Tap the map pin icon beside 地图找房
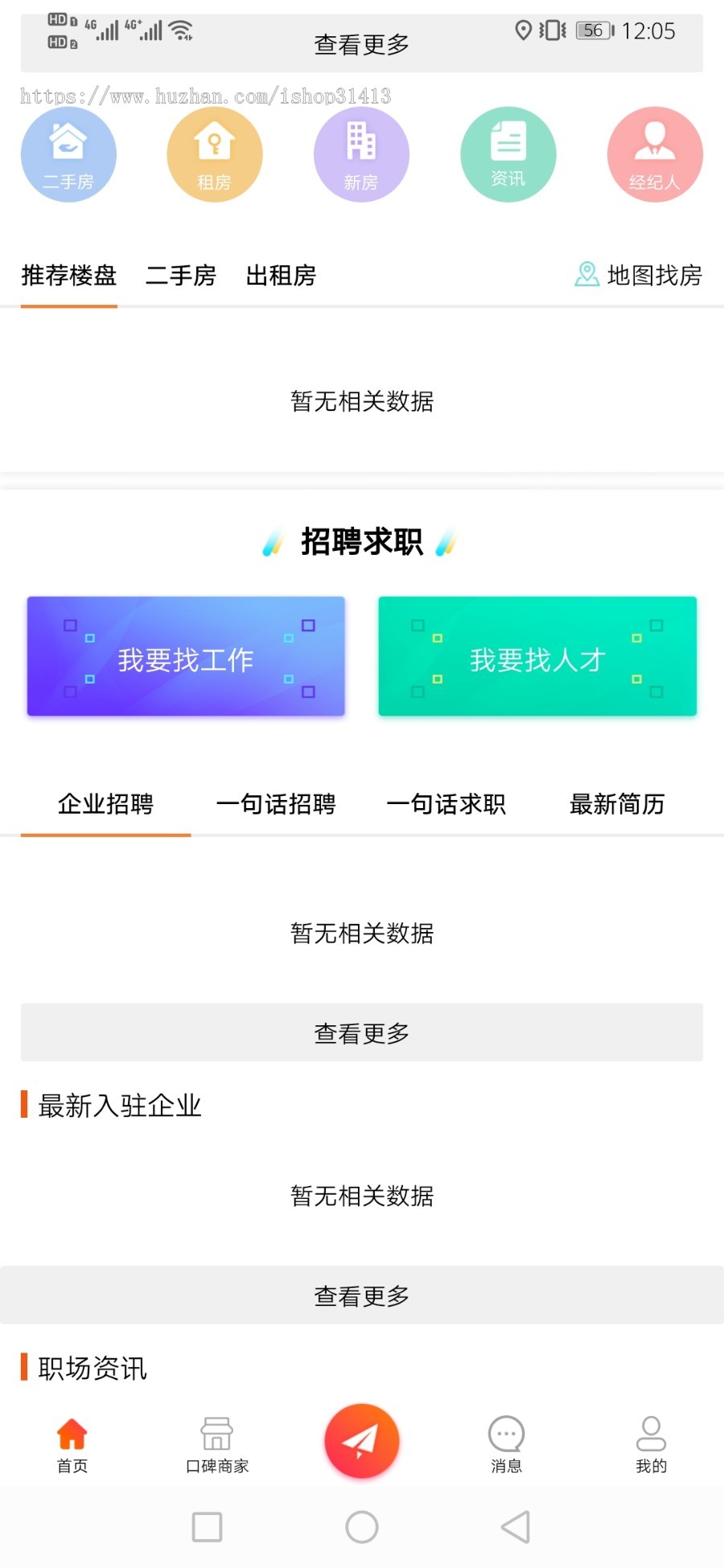 (x=586, y=276)
